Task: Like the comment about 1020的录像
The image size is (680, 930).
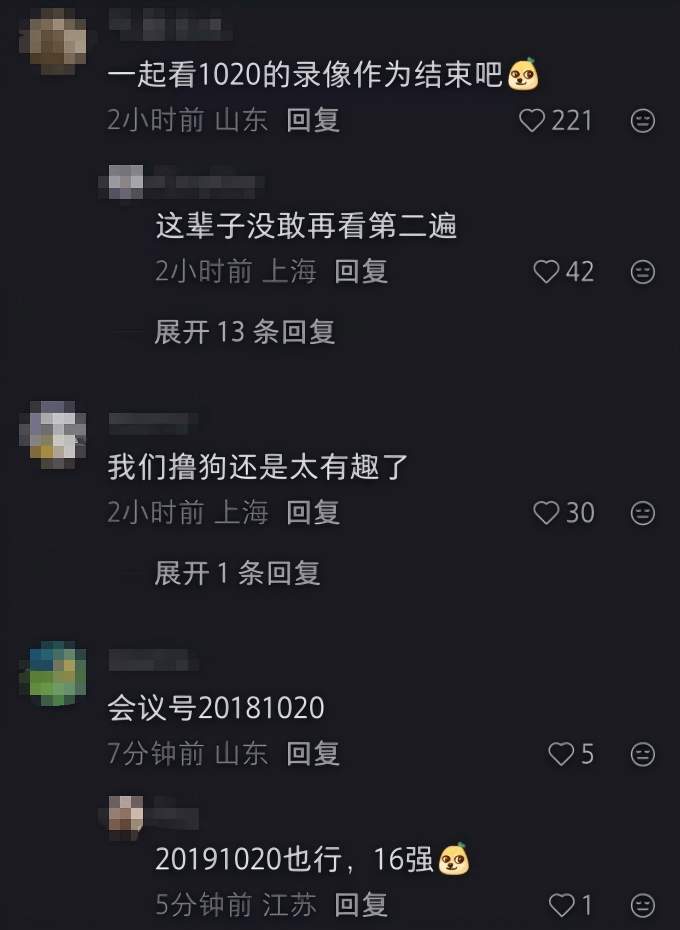Action: tap(533, 121)
